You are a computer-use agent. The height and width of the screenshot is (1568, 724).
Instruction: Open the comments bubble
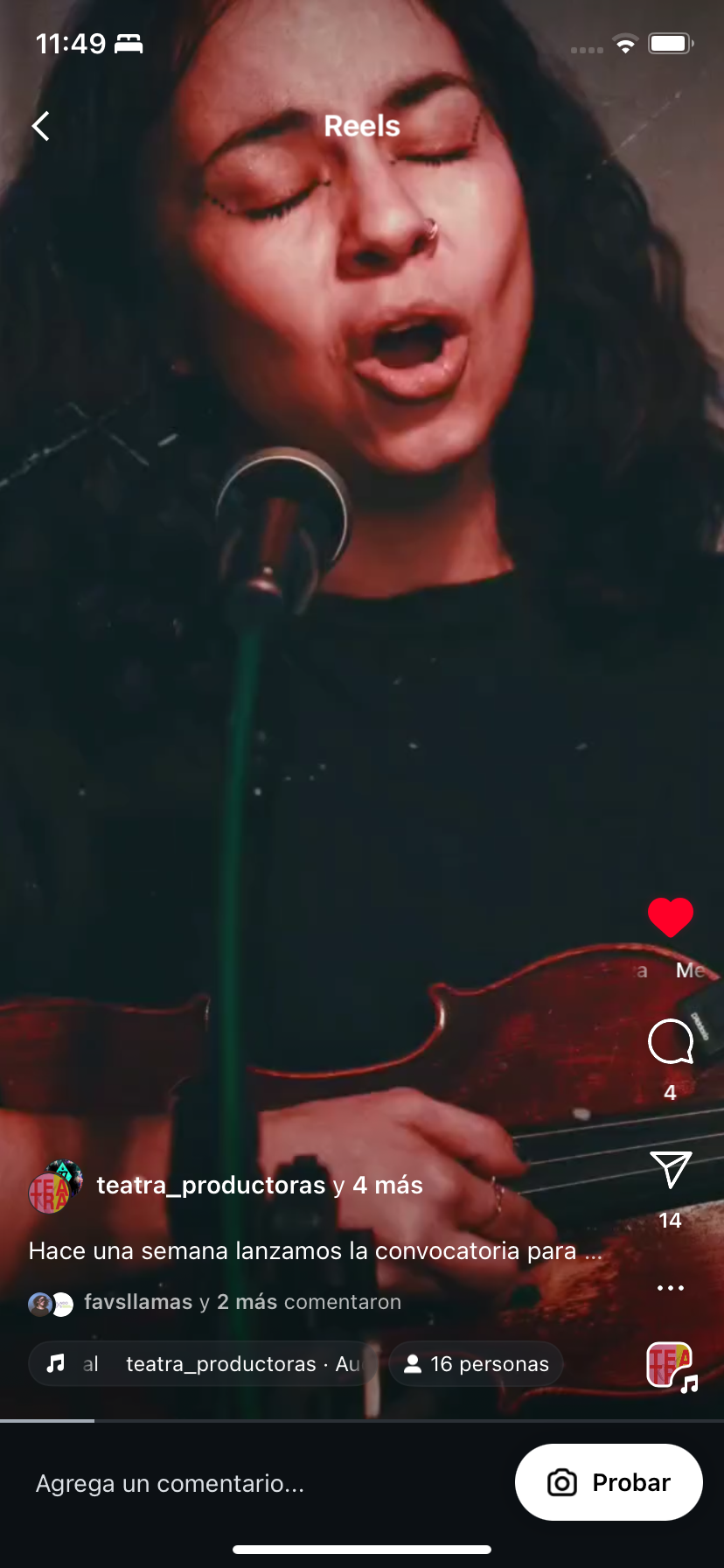click(671, 1043)
